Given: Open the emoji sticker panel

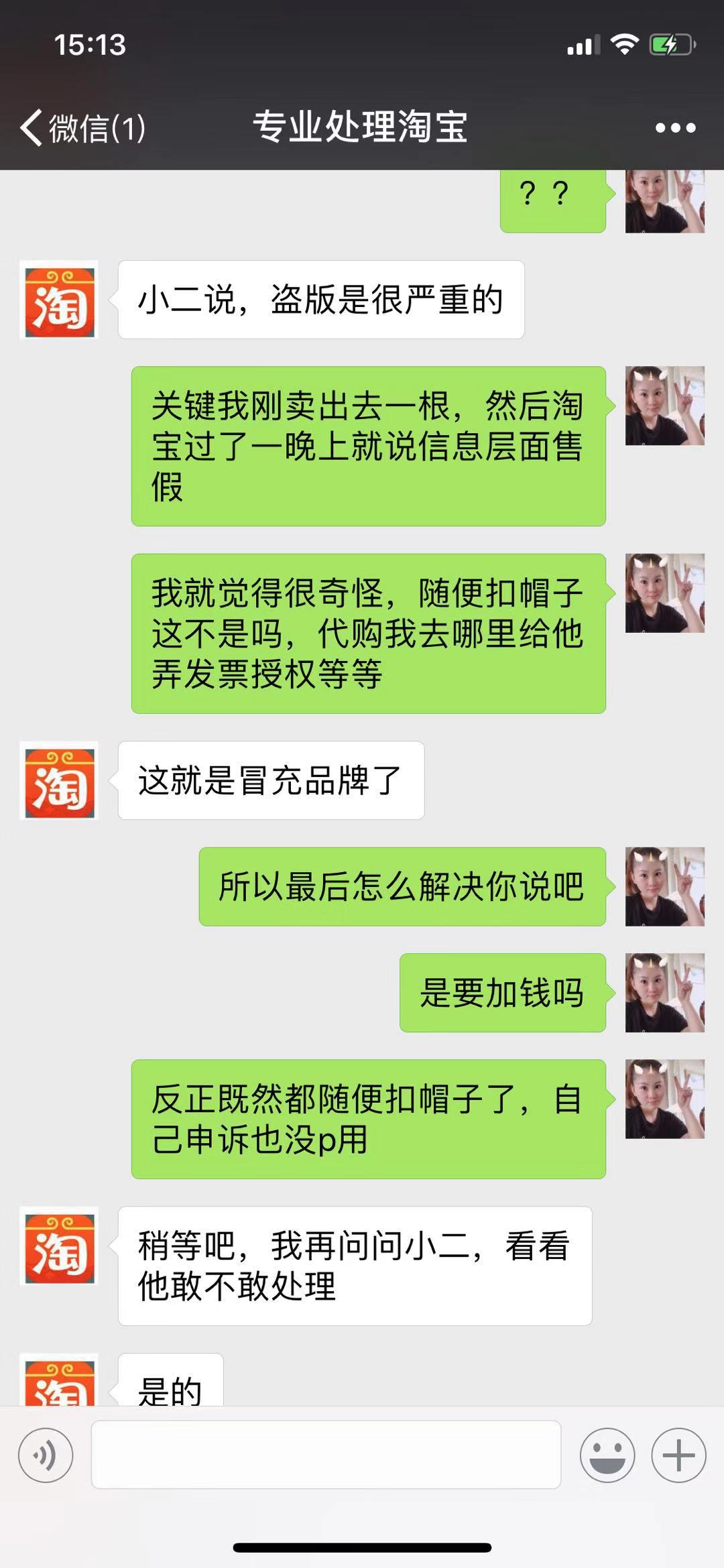Looking at the screenshot, I should tap(607, 1455).
